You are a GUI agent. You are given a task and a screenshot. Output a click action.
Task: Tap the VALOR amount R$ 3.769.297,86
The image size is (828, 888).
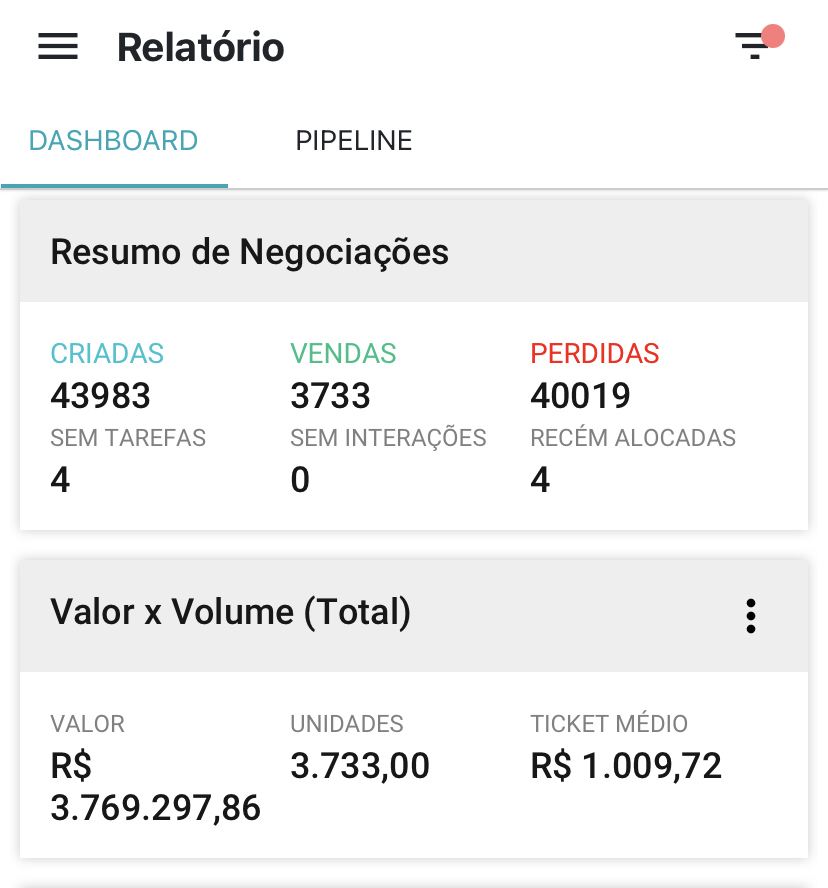[155, 786]
